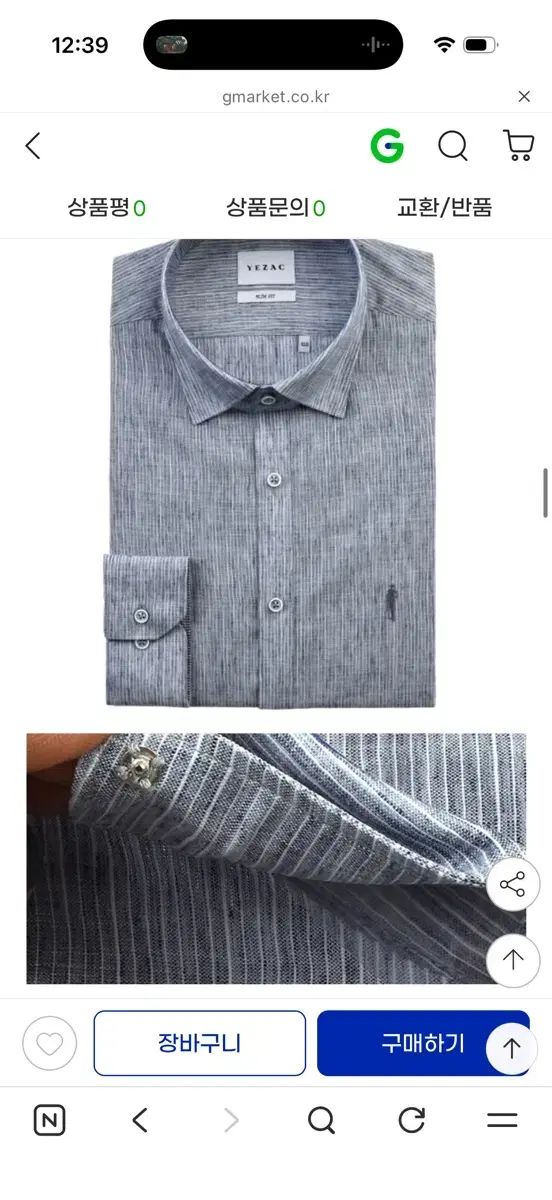Open Naver home from browser bar
This screenshot has height=1200, width=552.
coord(49,1121)
